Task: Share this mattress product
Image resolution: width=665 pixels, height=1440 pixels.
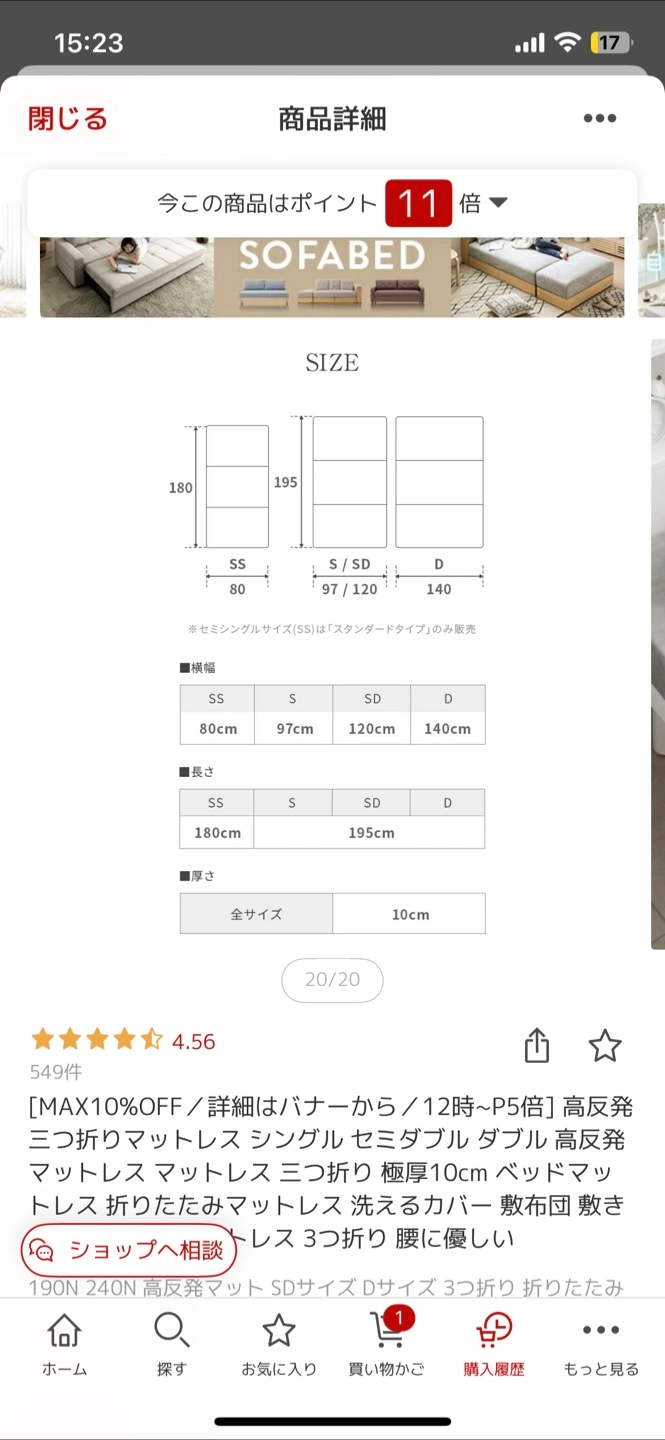Action: (537, 1045)
